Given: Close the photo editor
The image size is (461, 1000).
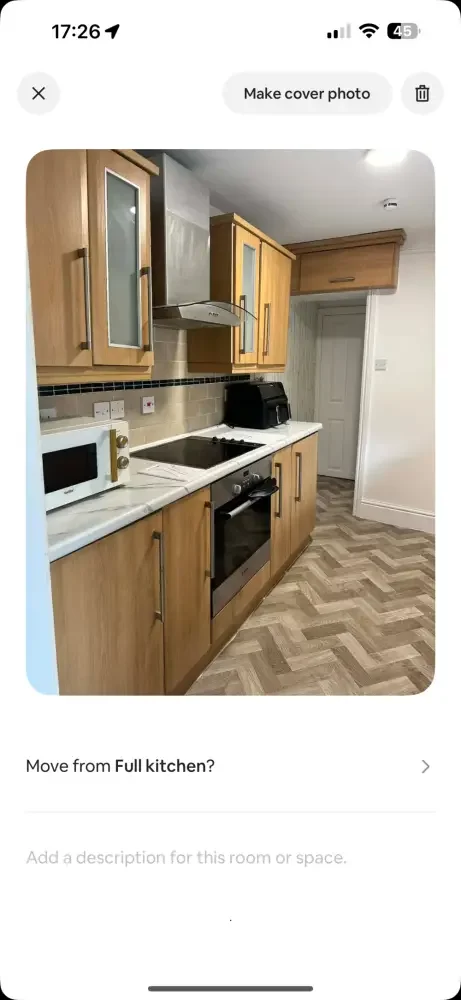Looking at the screenshot, I should point(38,94).
